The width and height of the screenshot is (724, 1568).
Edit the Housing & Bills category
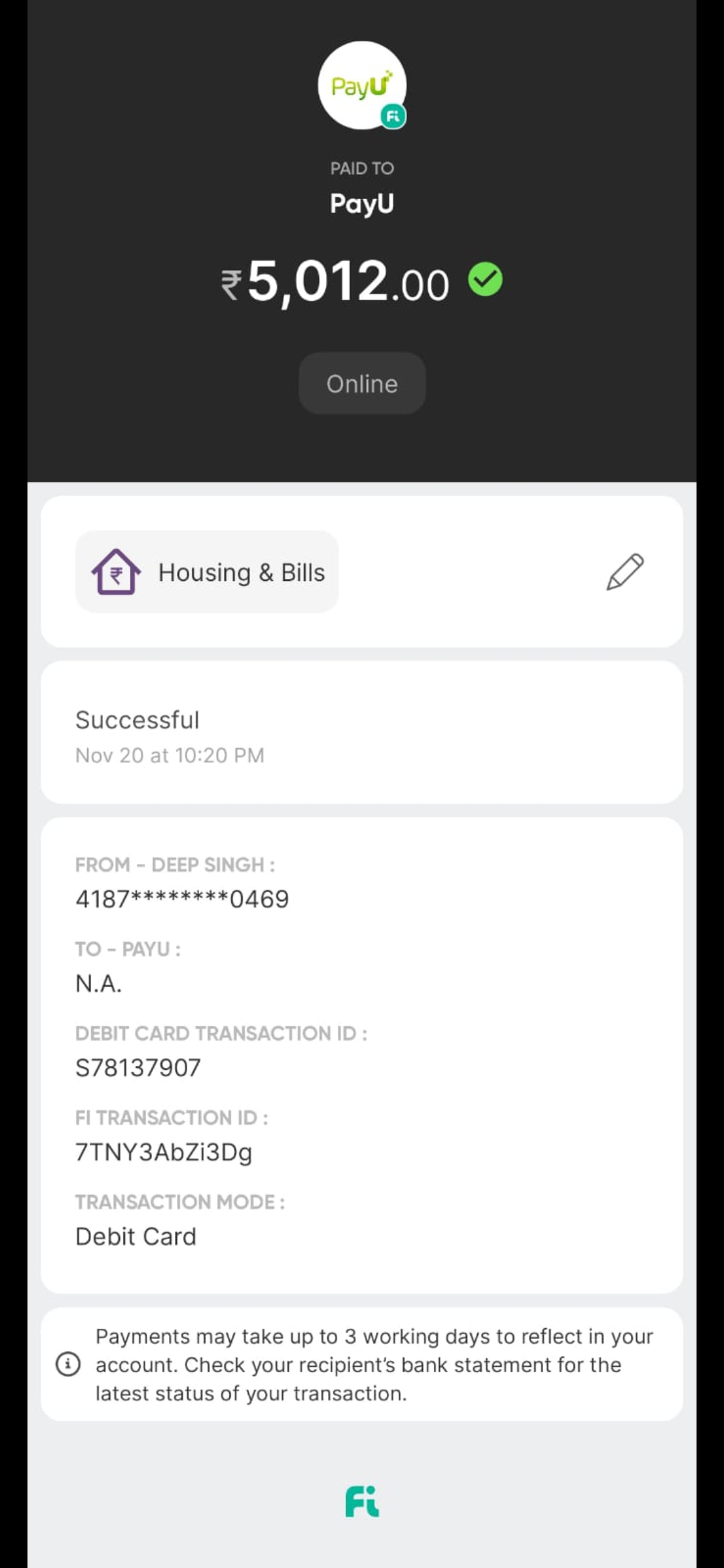tap(625, 572)
